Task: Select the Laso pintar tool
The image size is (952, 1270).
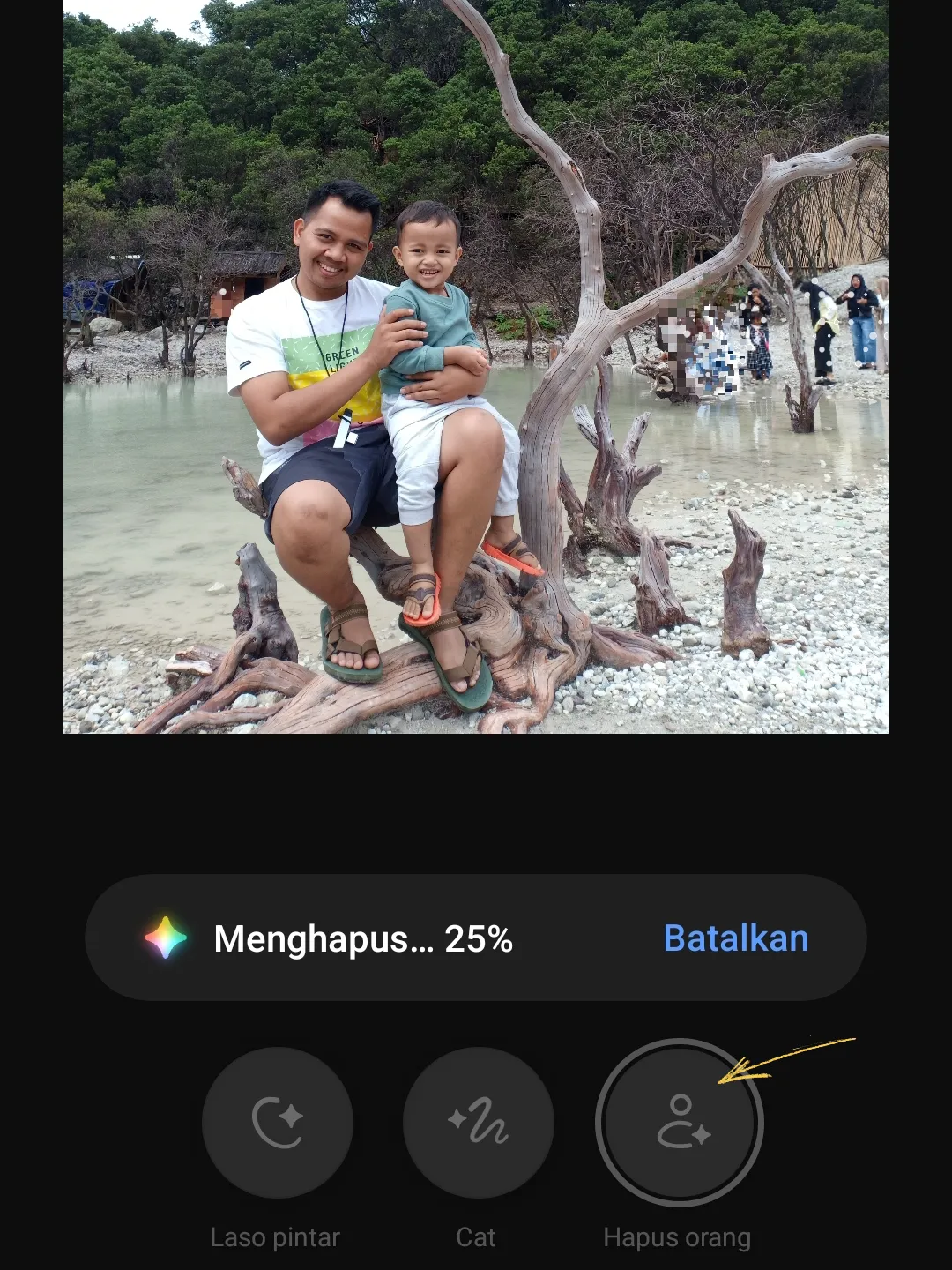Action: [277, 1123]
